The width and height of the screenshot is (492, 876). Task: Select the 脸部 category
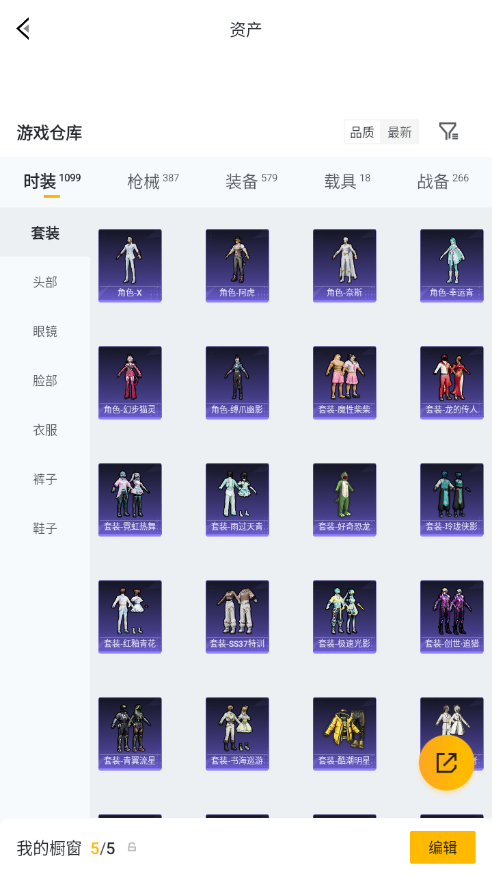(45, 380)
